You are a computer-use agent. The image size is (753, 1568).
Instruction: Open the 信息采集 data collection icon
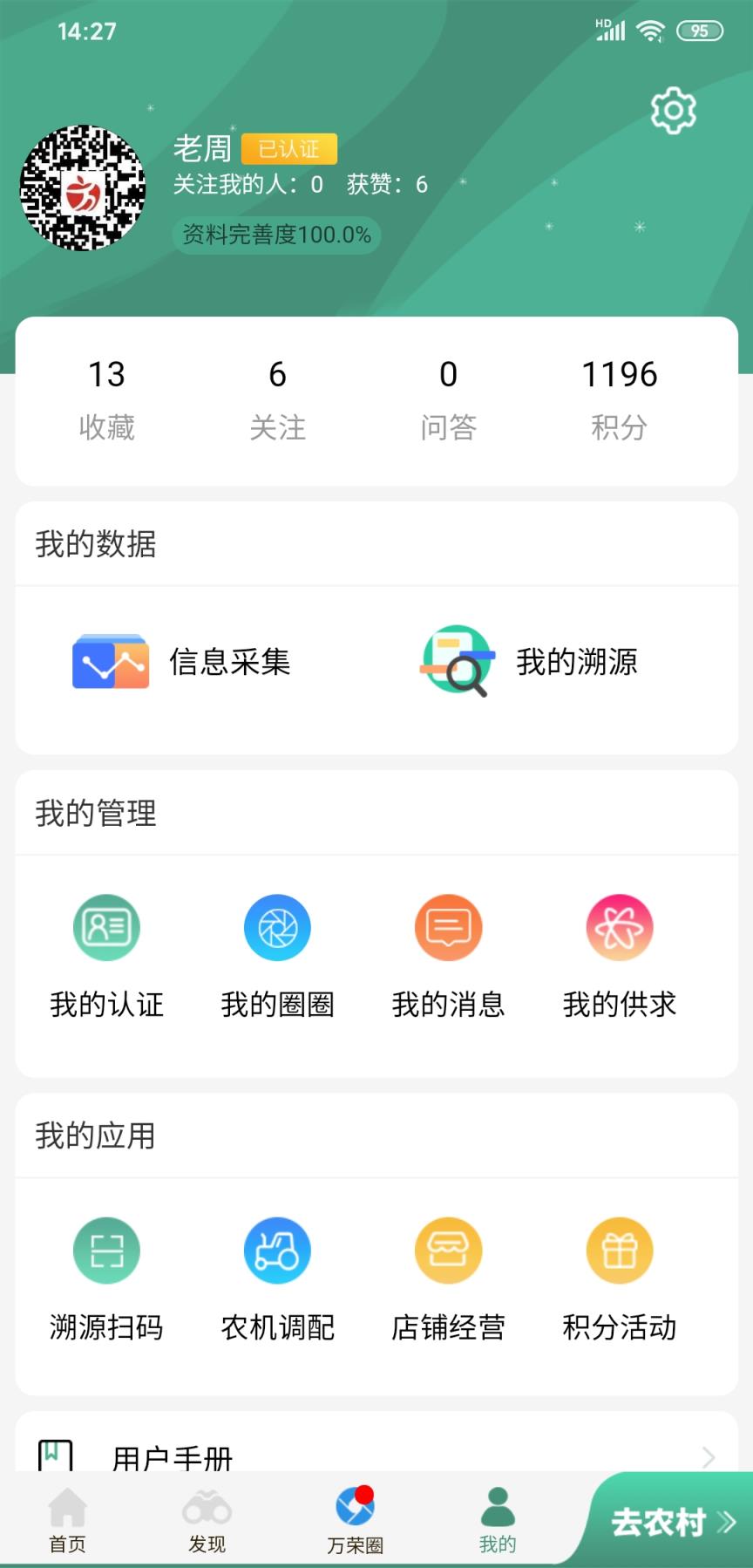click(111, 662)
